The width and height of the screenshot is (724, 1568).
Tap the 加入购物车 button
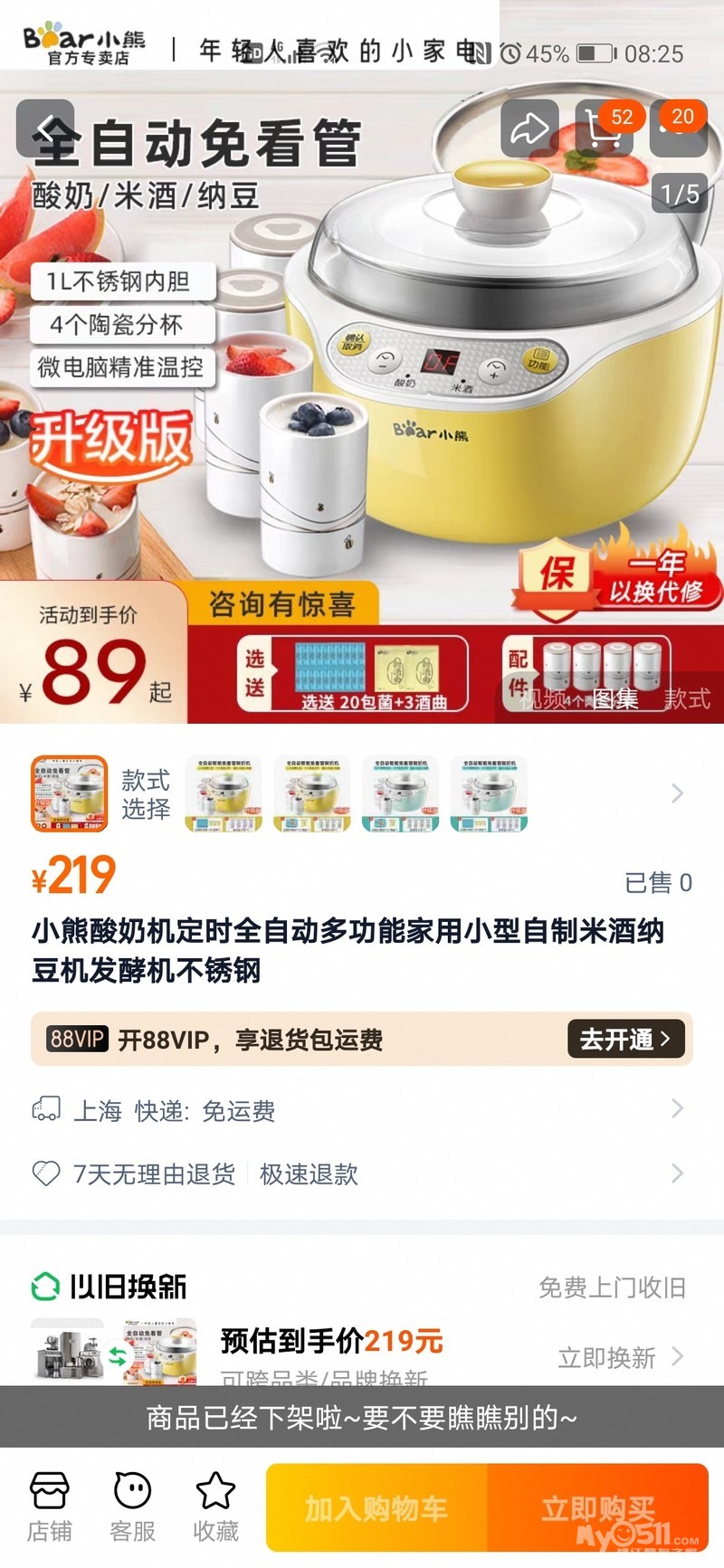pos(376,1508)
